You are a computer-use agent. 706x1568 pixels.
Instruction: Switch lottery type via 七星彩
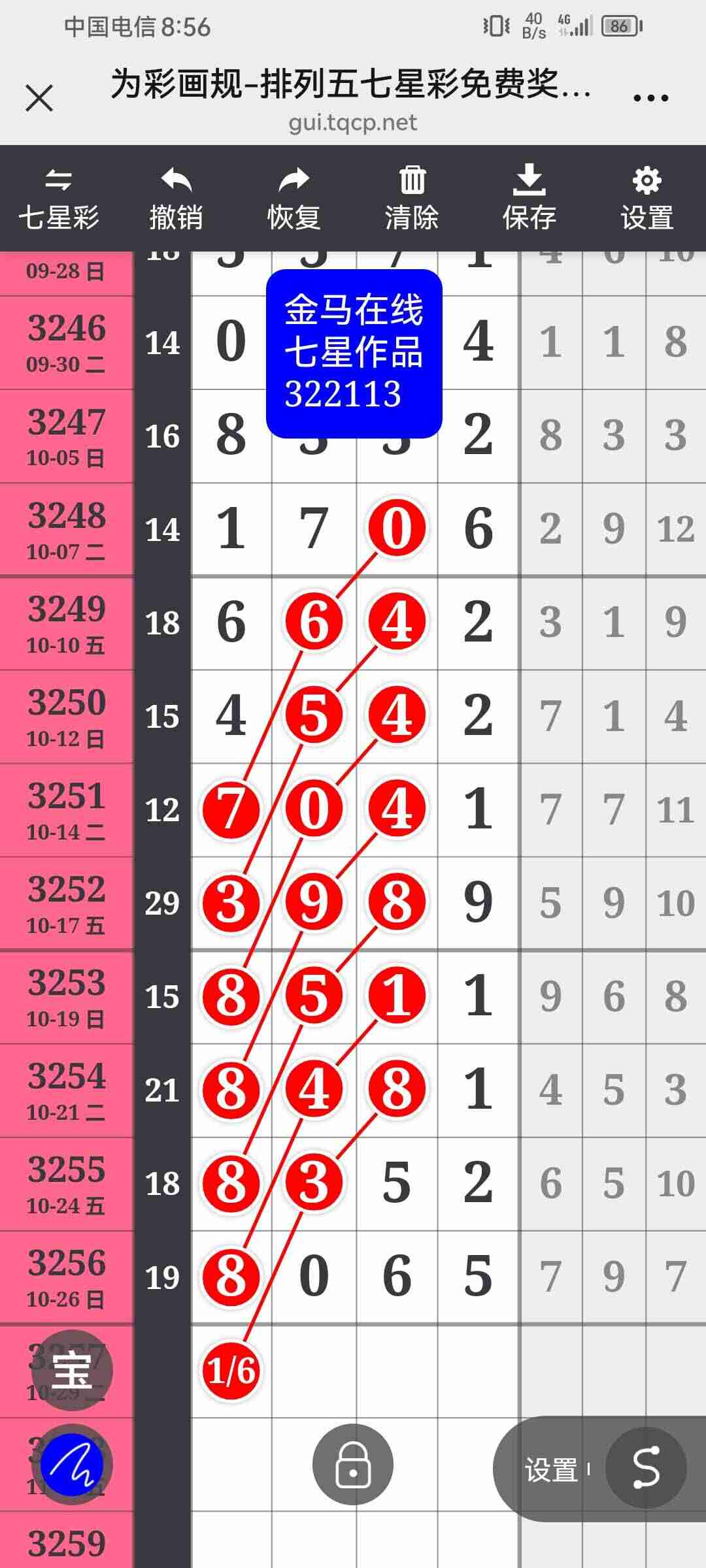point(59,199)
